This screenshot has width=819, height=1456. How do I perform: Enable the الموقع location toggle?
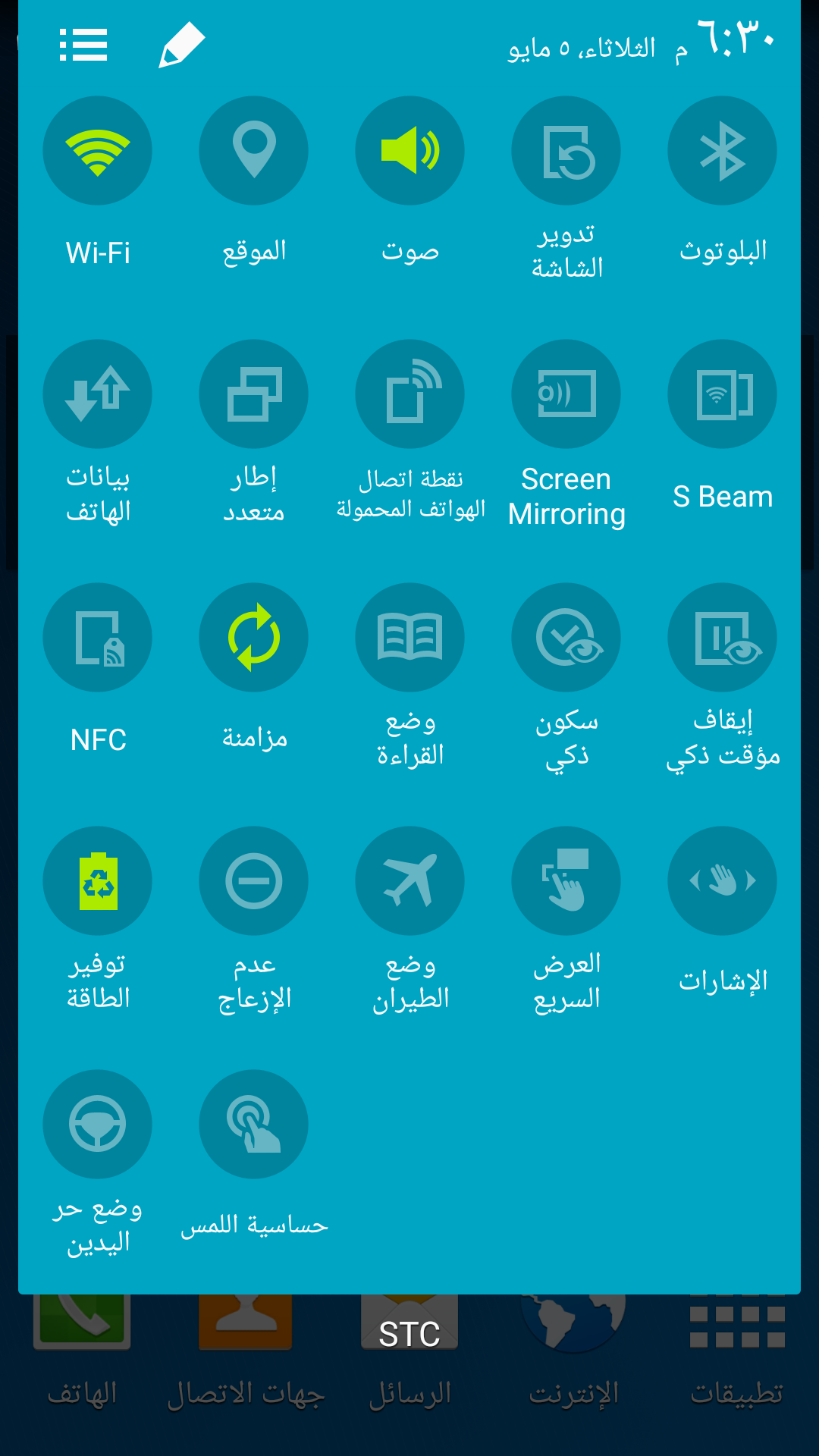253,151
